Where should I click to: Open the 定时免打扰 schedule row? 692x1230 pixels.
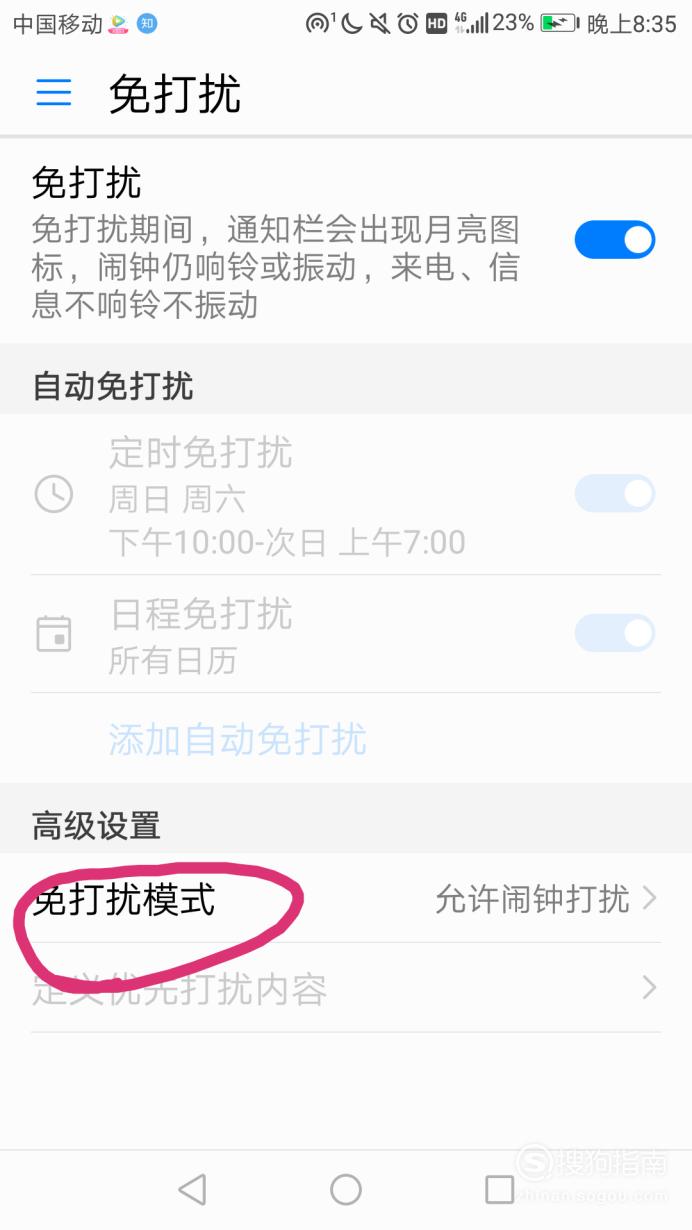[346, 496]
